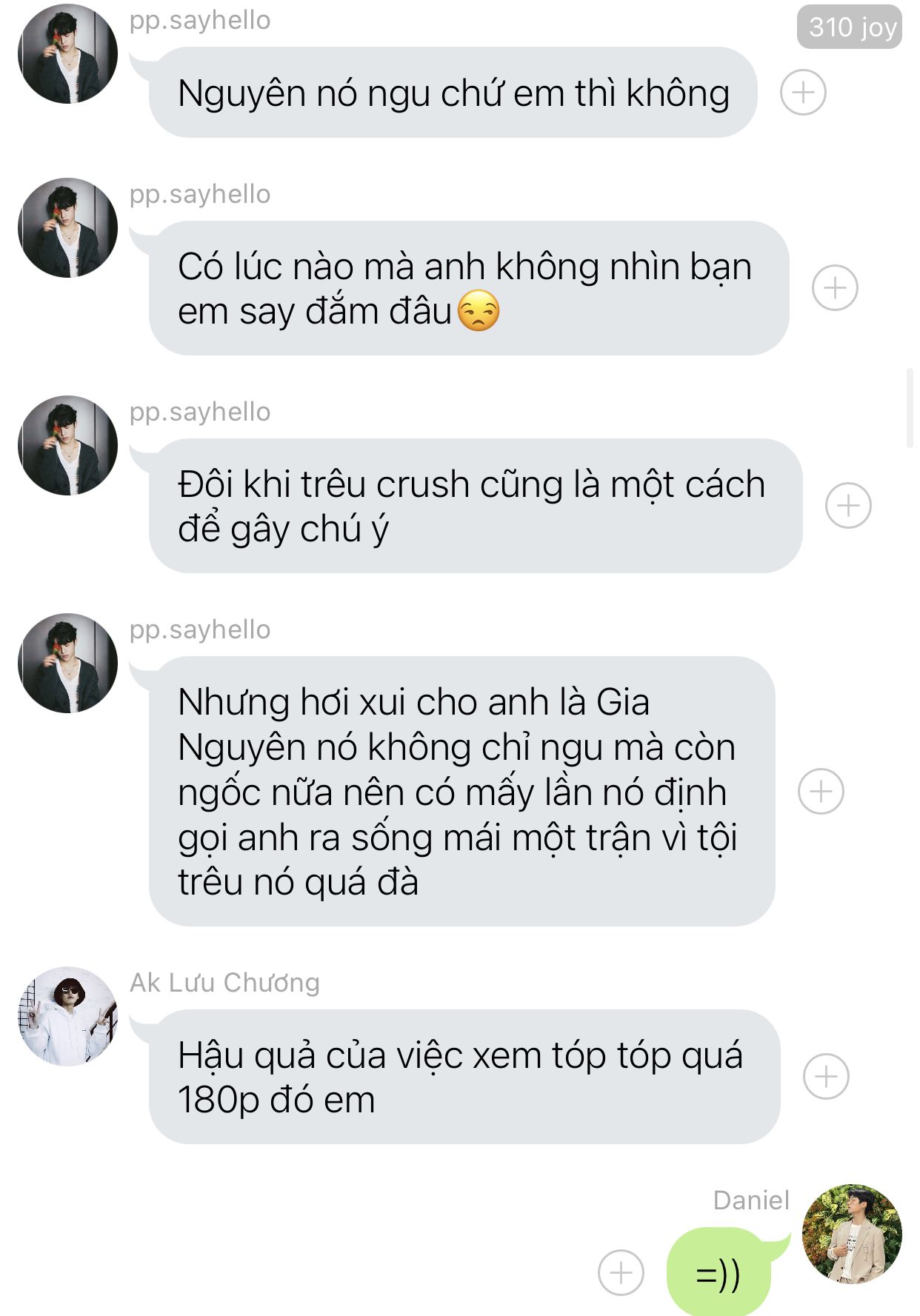920x1316 pixels.
Task: Tap plus icon beside "Nguyên nó ngu chứ em thì không"
Action: point(803,93)
